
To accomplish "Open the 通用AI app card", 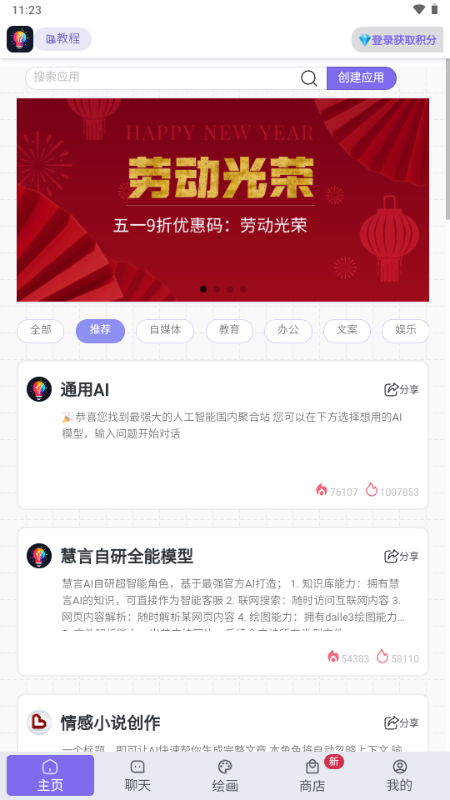I will tap(222, 435).
